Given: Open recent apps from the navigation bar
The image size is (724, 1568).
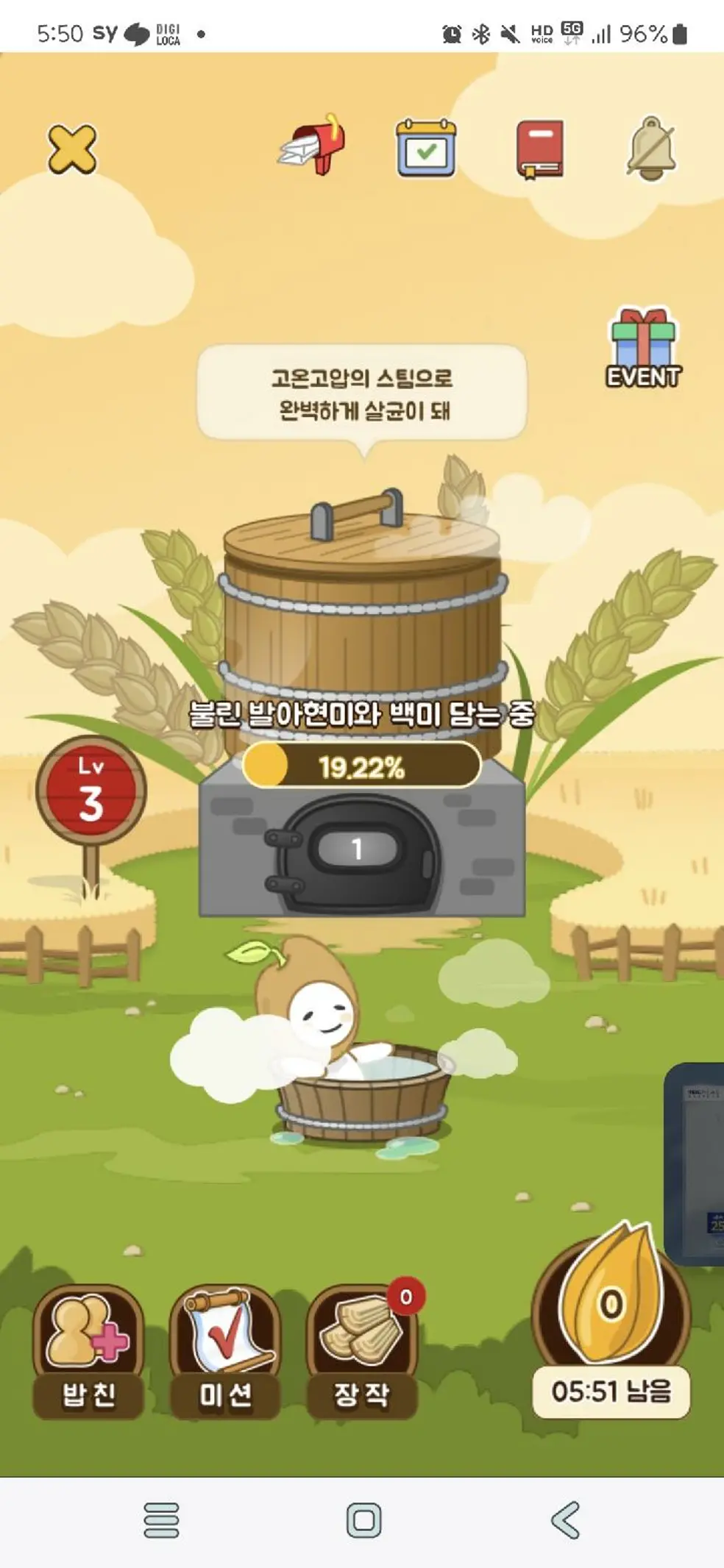Looking at the screenshot, I should click(x=161, y=1519).
